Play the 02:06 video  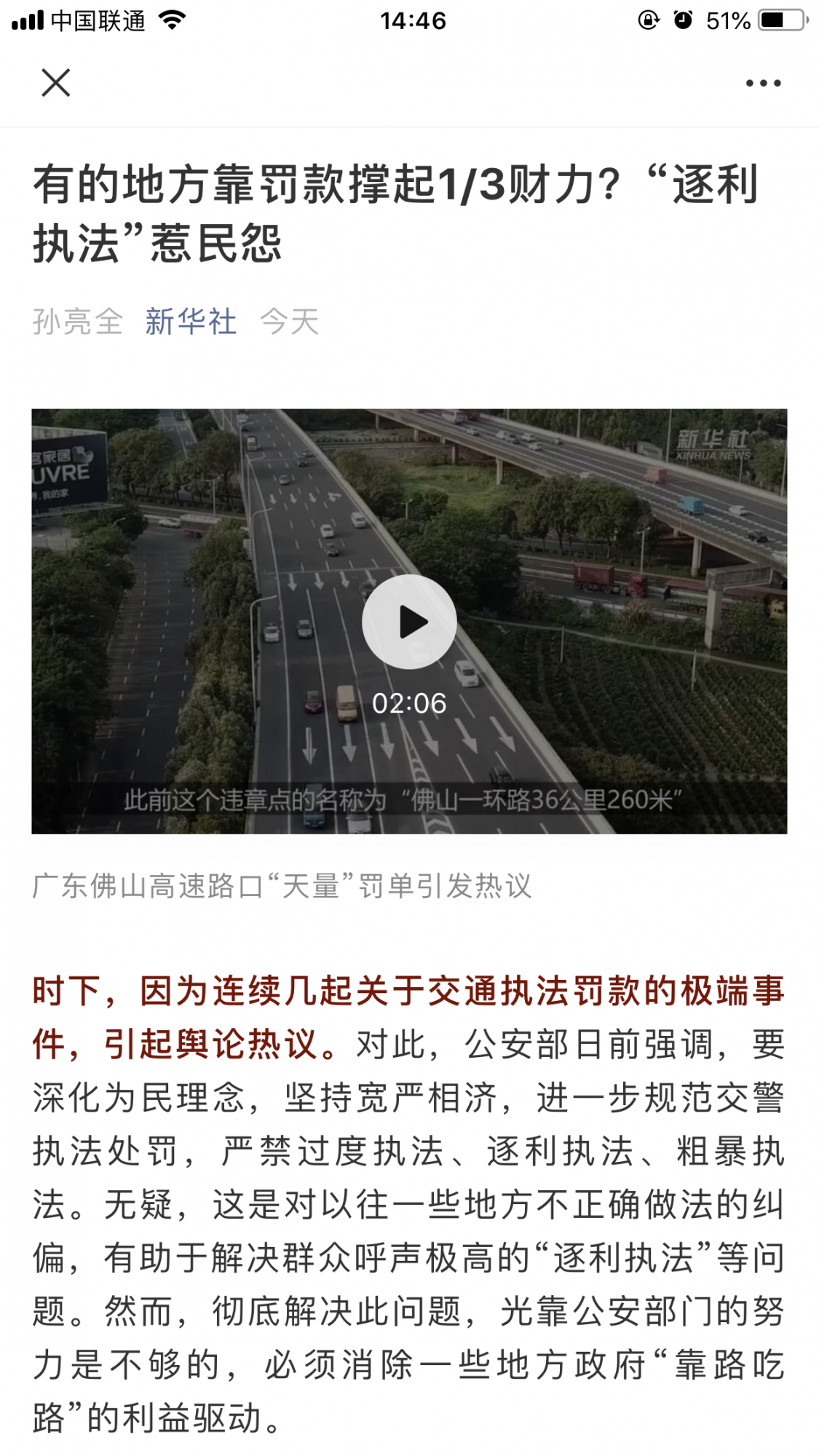409,622
